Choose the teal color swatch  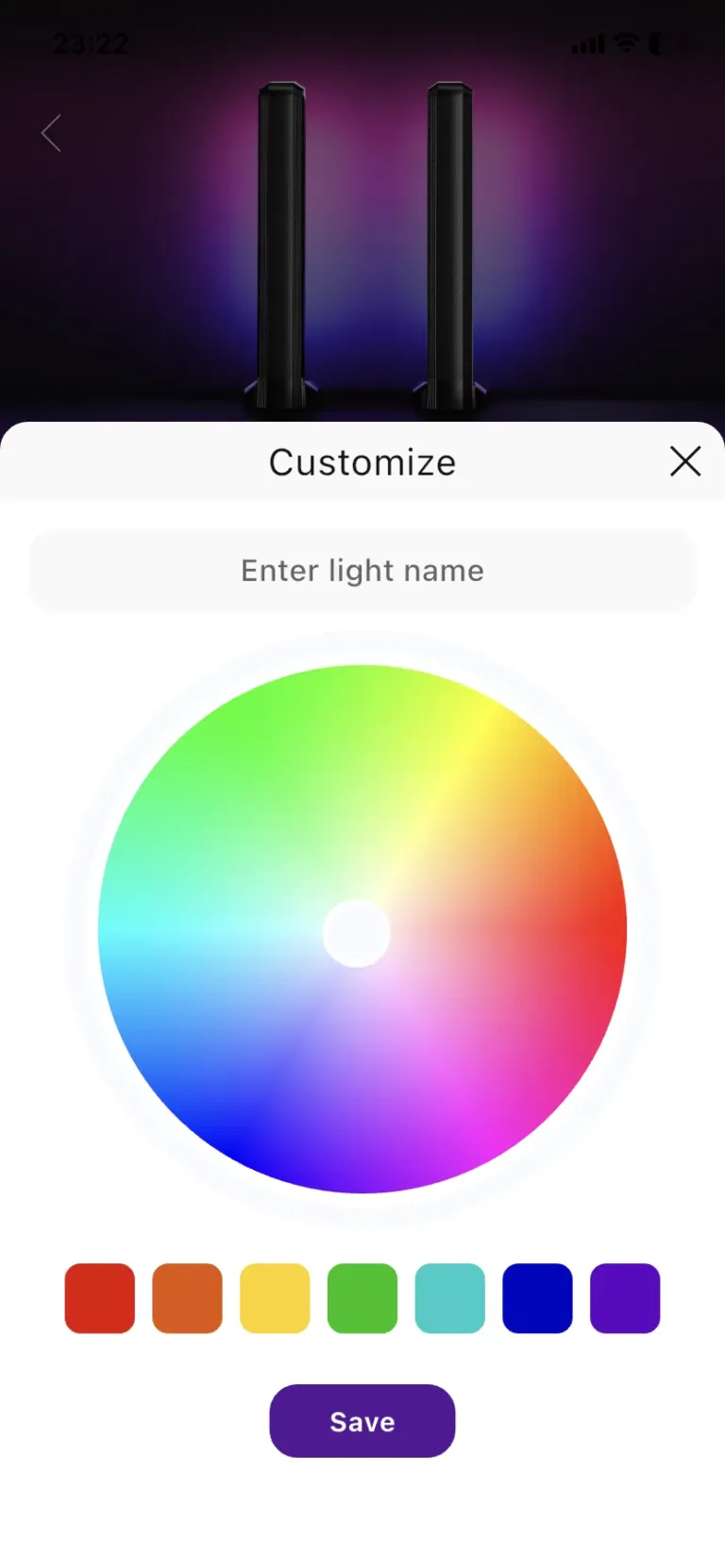point(450,1298)
